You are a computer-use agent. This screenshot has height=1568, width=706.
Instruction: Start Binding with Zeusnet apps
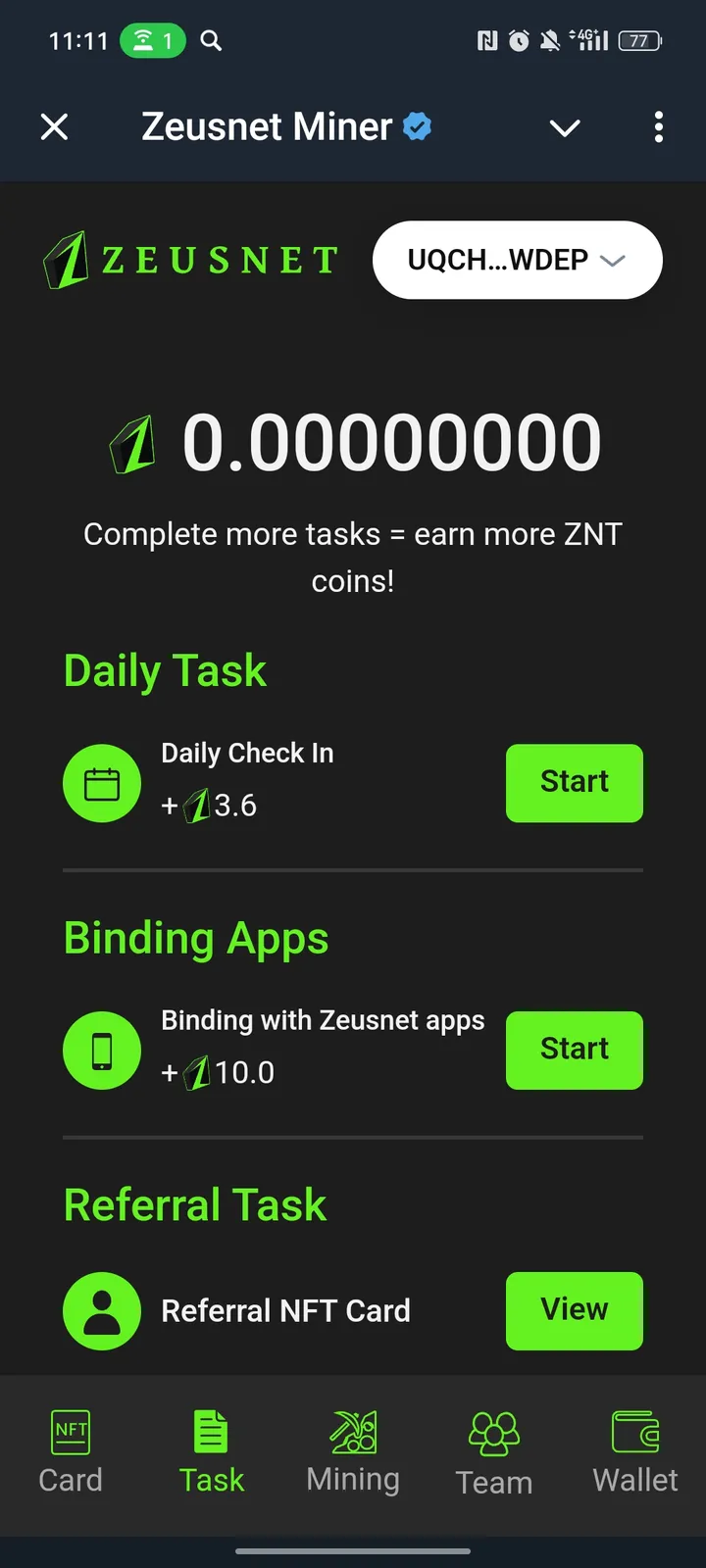point(574,1049)
